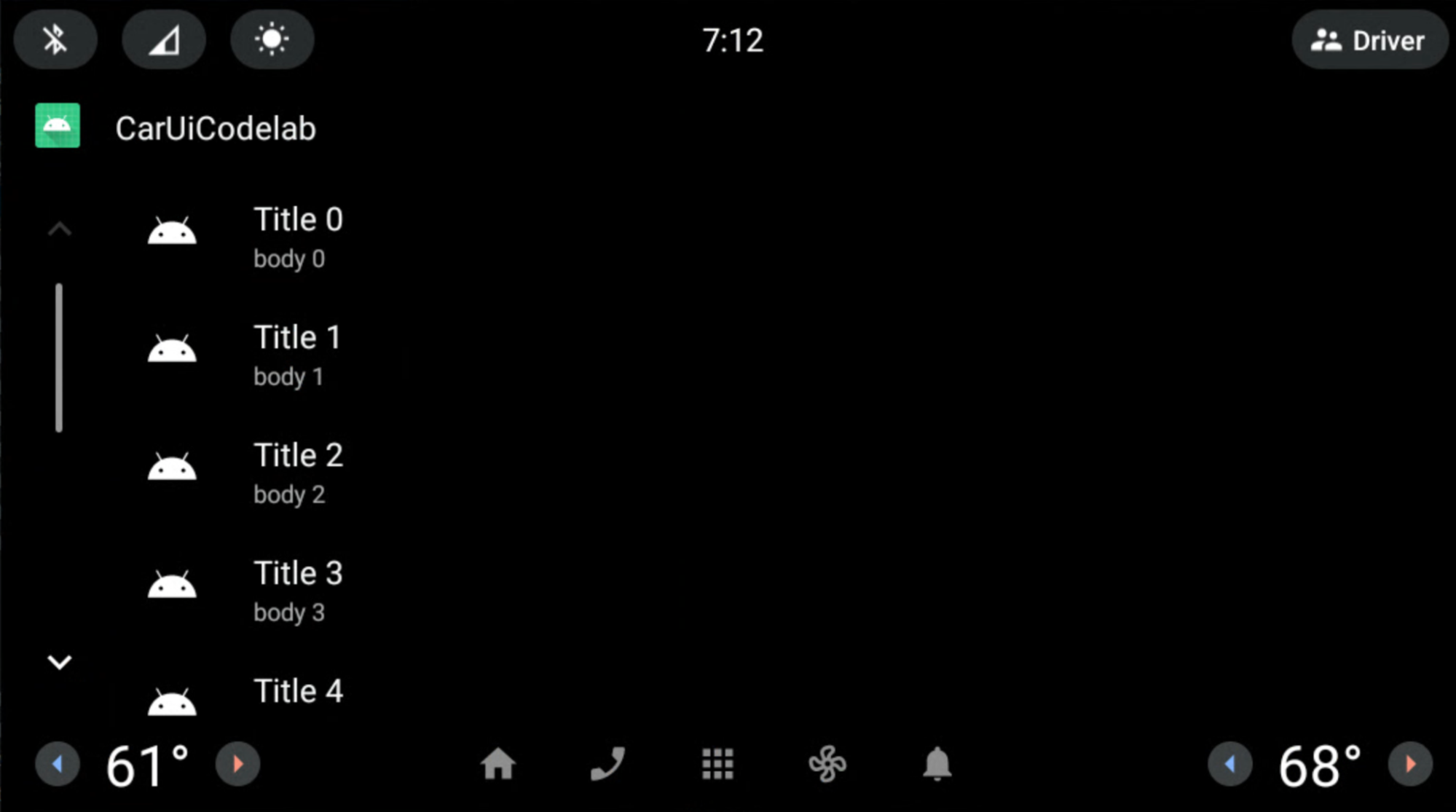
Task: Choose the Title 3 list item
Action: [298, 591]
